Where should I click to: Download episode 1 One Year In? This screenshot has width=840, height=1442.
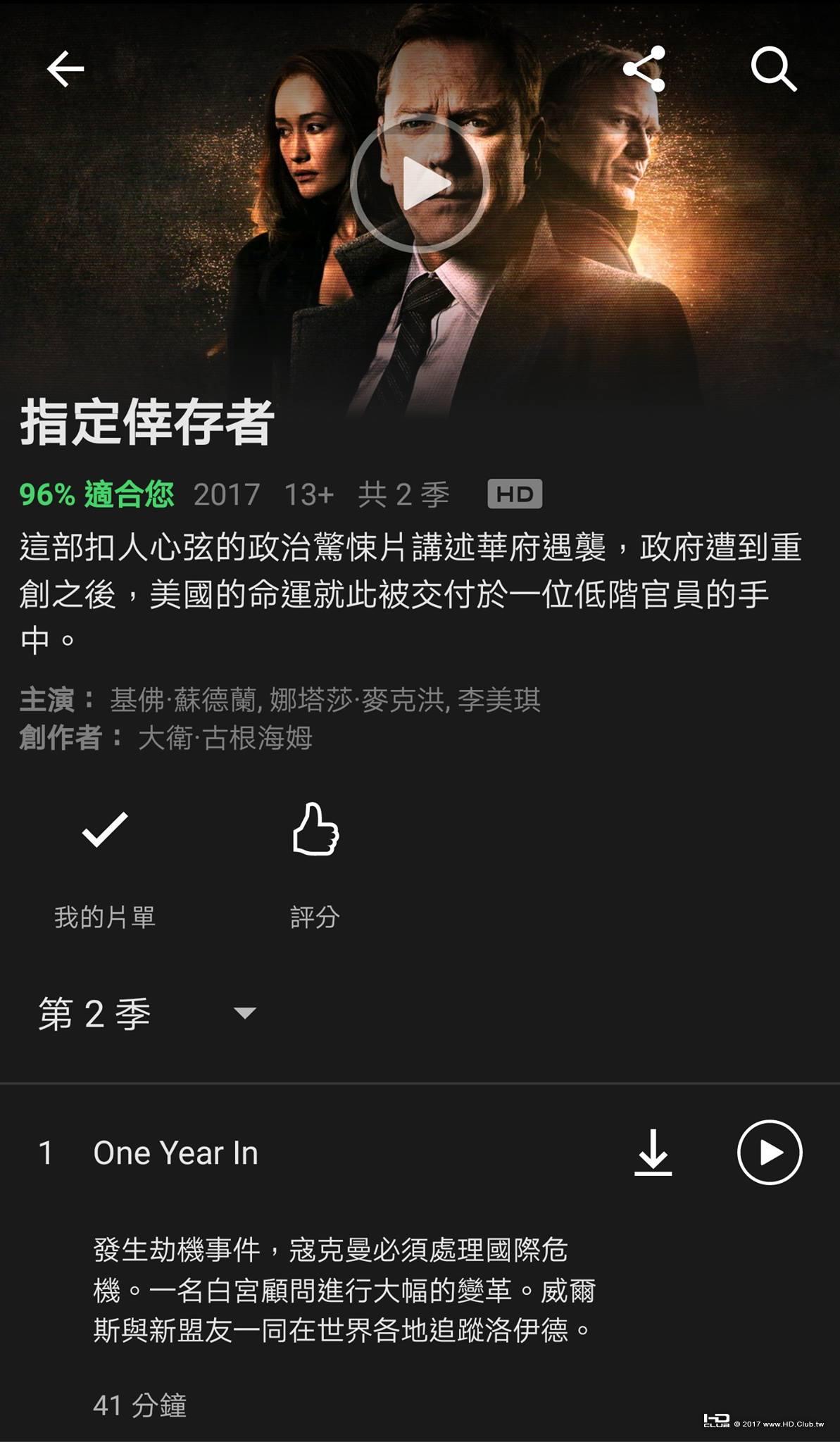click(653, 1153)
